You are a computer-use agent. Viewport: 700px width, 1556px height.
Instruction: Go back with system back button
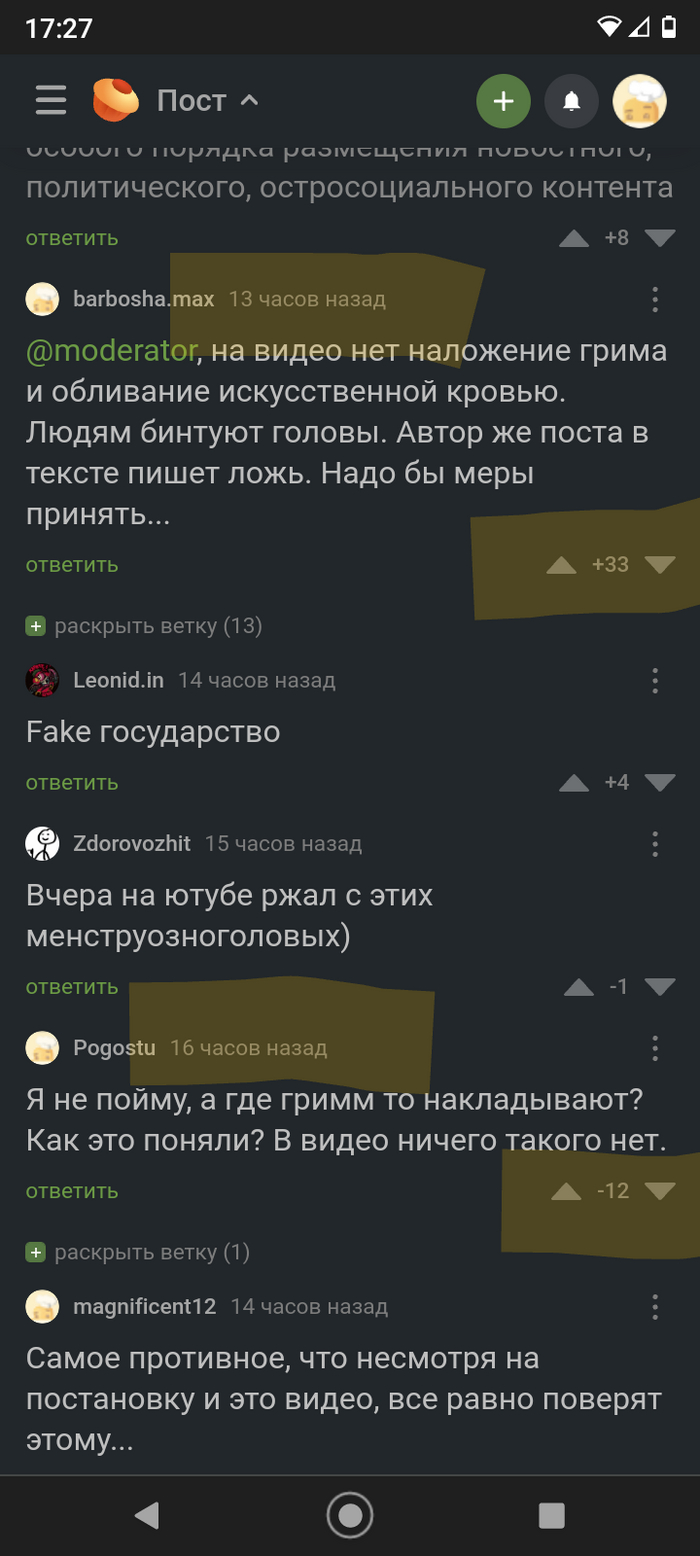pos(147,1516)
